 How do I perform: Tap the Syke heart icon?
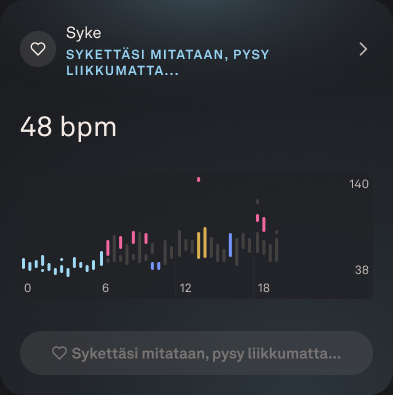click(38, 49)
